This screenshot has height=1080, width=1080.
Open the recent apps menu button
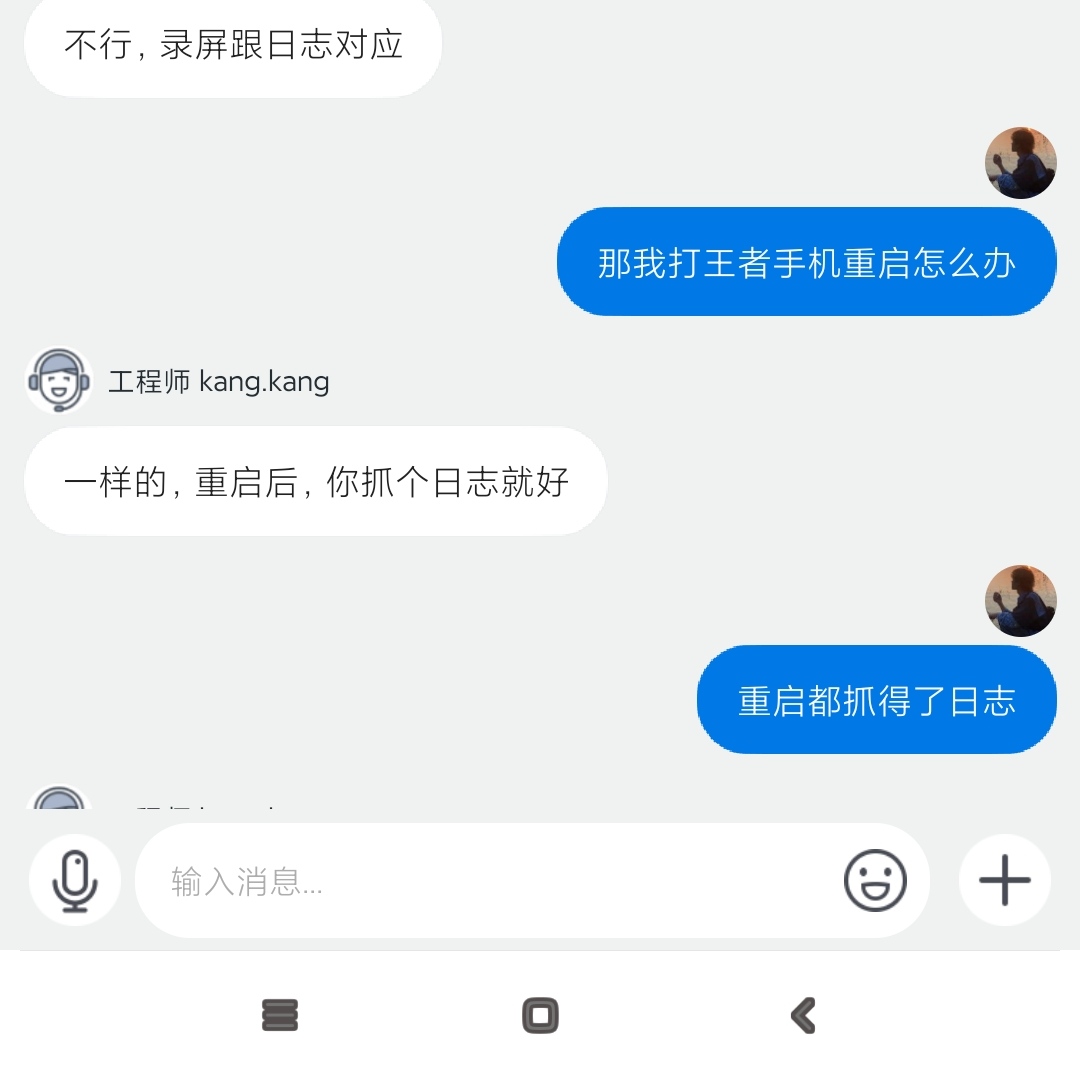tap(280, 1016)
